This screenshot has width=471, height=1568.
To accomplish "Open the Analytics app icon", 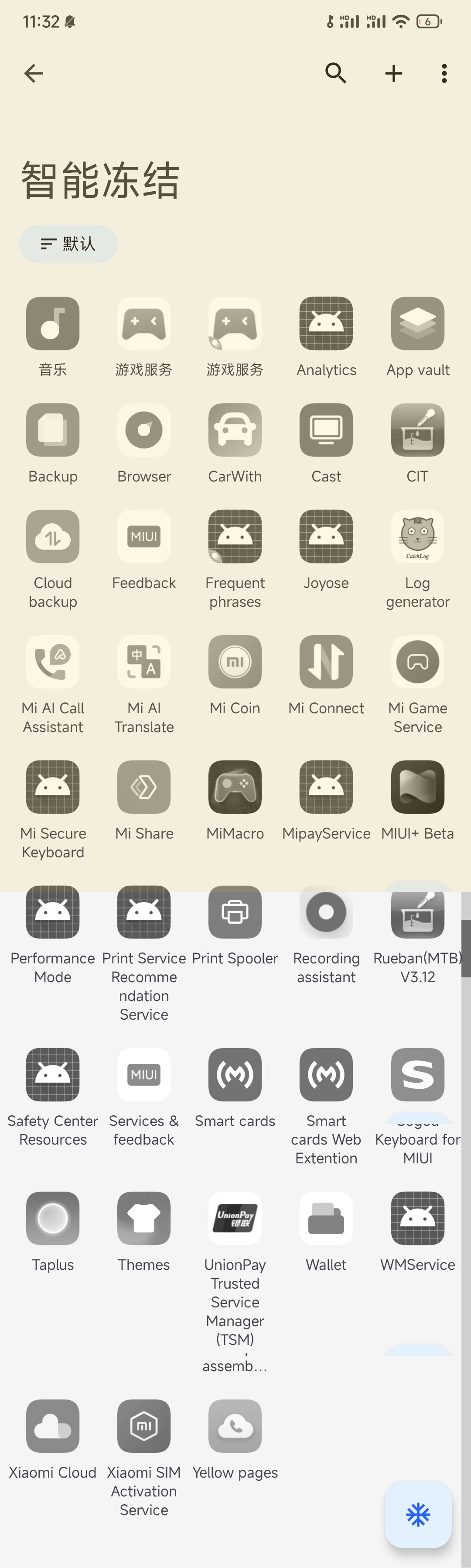I will (326, 323).
